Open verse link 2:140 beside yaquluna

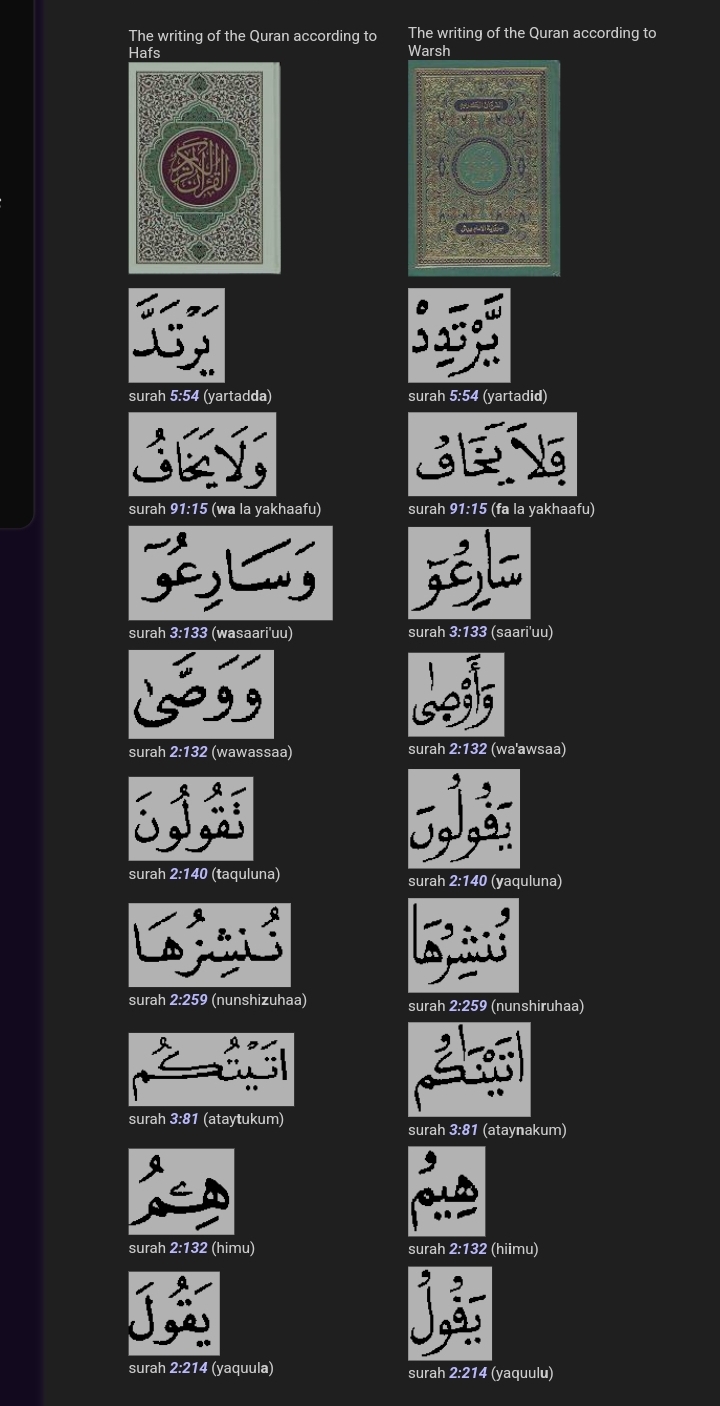(468, 881)
